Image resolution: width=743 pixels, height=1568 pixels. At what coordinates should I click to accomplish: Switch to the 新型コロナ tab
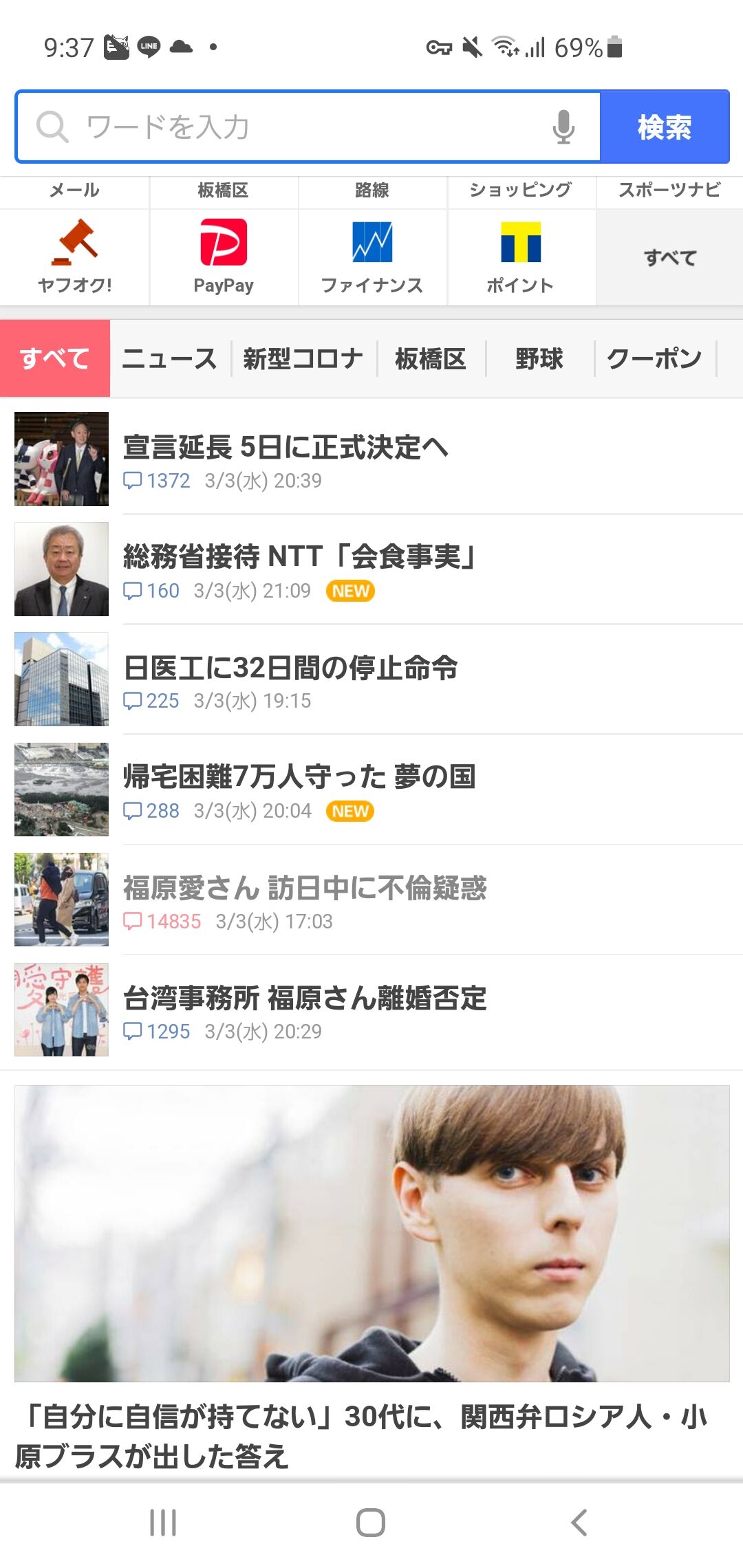303,359
